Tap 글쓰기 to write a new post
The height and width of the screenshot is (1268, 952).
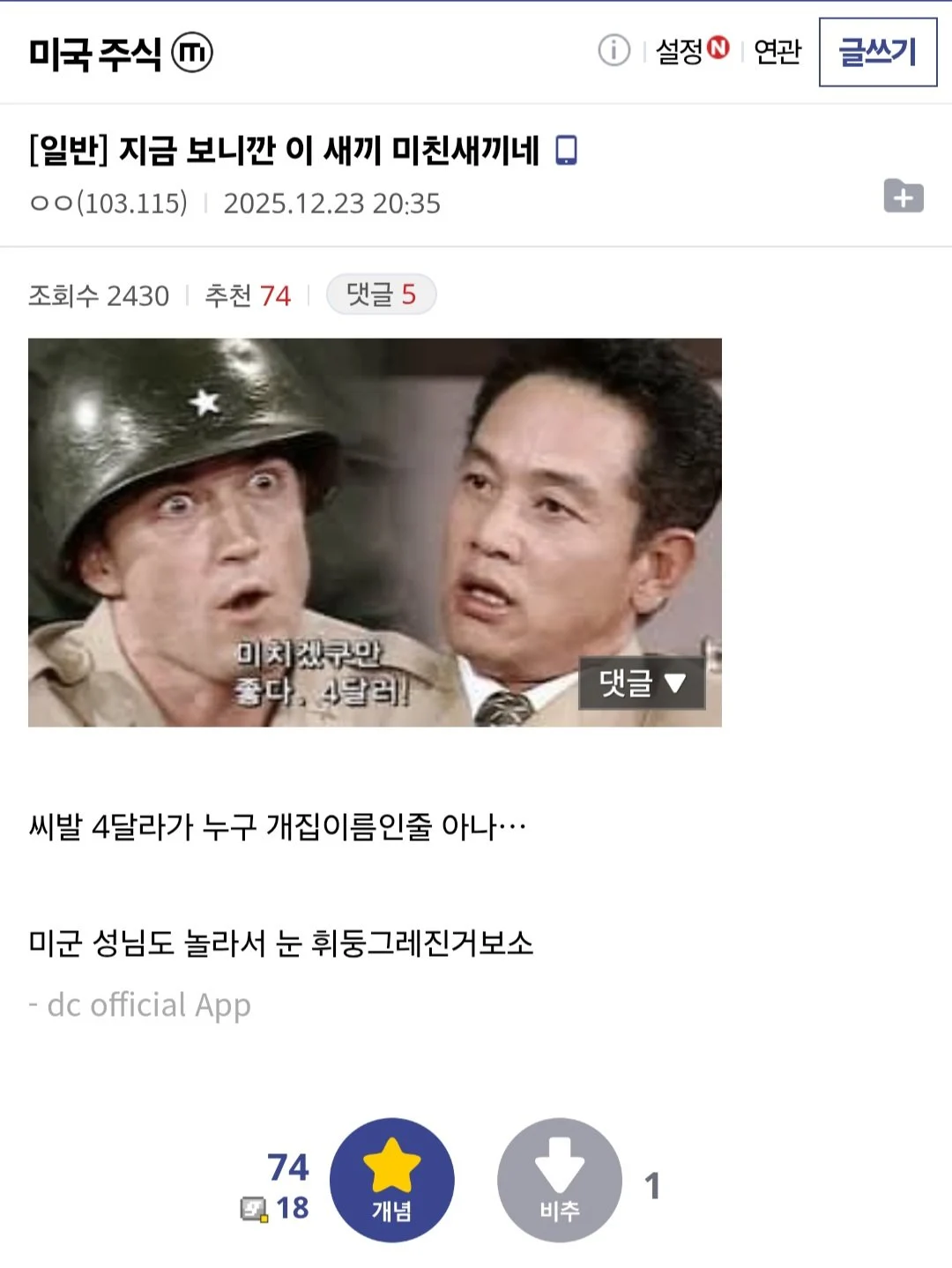(x=877, y=52)
